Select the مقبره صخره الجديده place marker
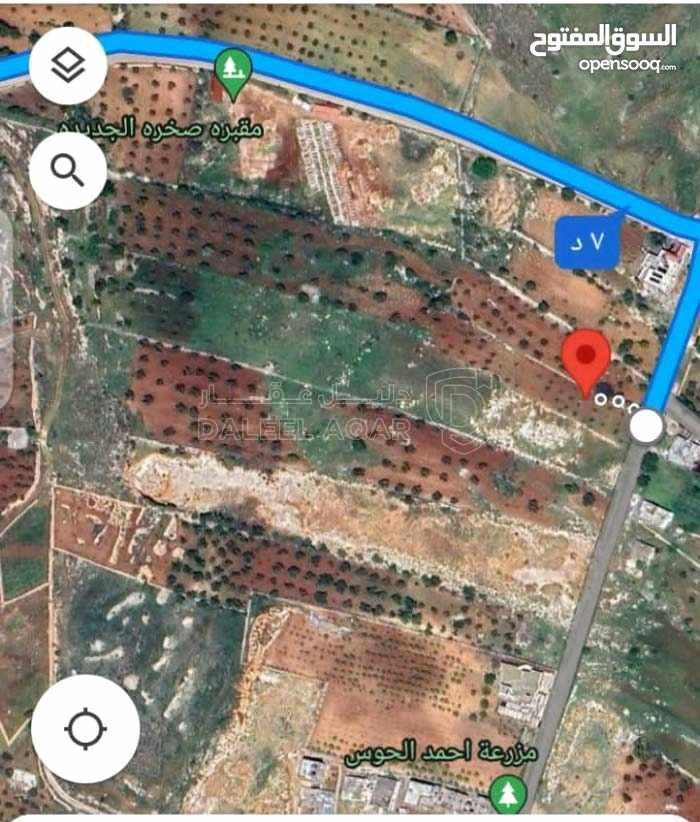Viewport: 700px width, 822px height. pos(233,73)
